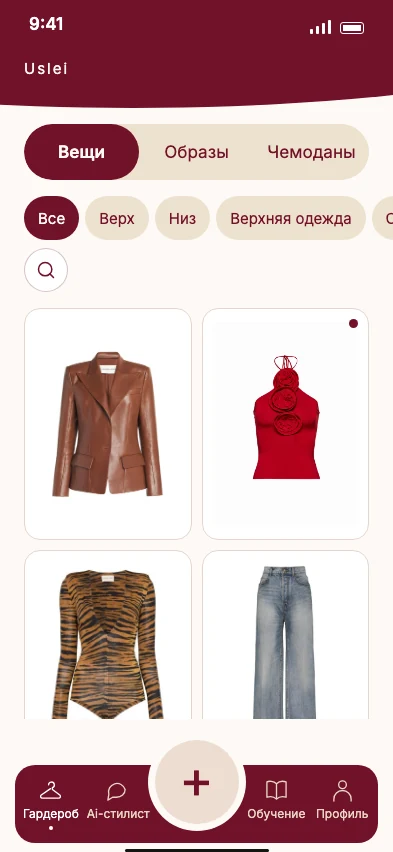Viewport: 393px width, 852px height.
Task: Go to the Ai-стилист tab
Action: 118,800
